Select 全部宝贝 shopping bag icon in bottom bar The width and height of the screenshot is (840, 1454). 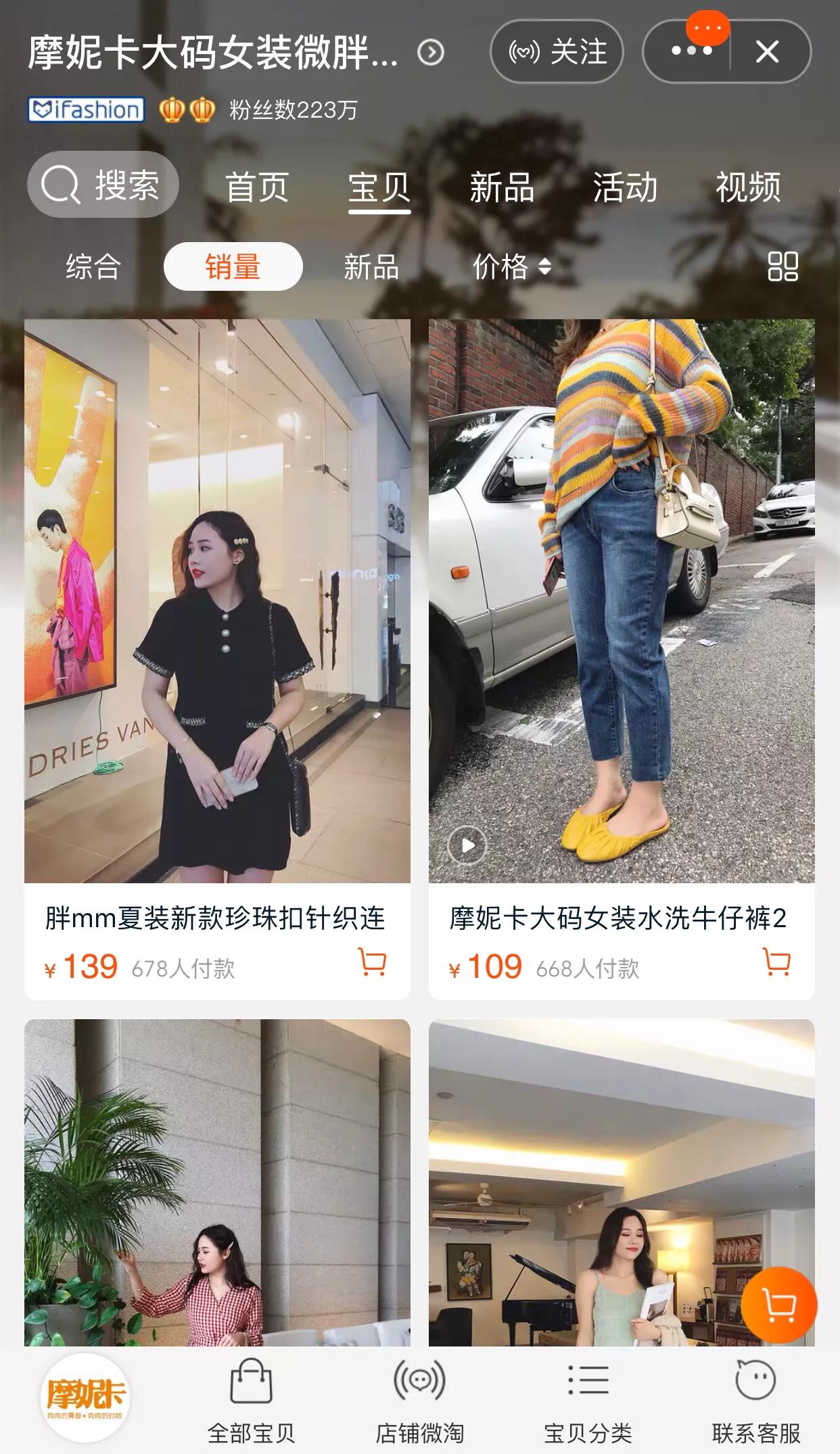(252, 1380)
